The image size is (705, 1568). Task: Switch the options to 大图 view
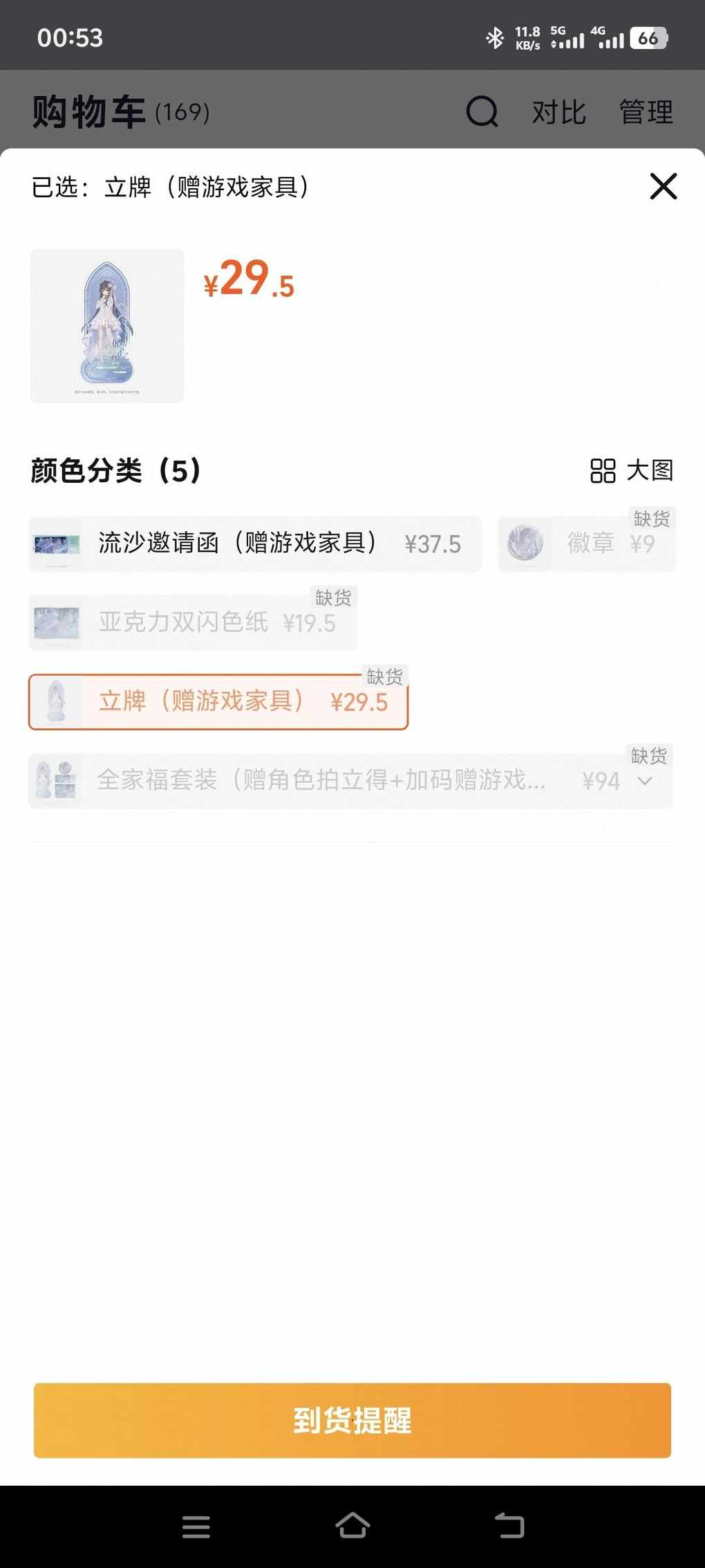[631, 470]
